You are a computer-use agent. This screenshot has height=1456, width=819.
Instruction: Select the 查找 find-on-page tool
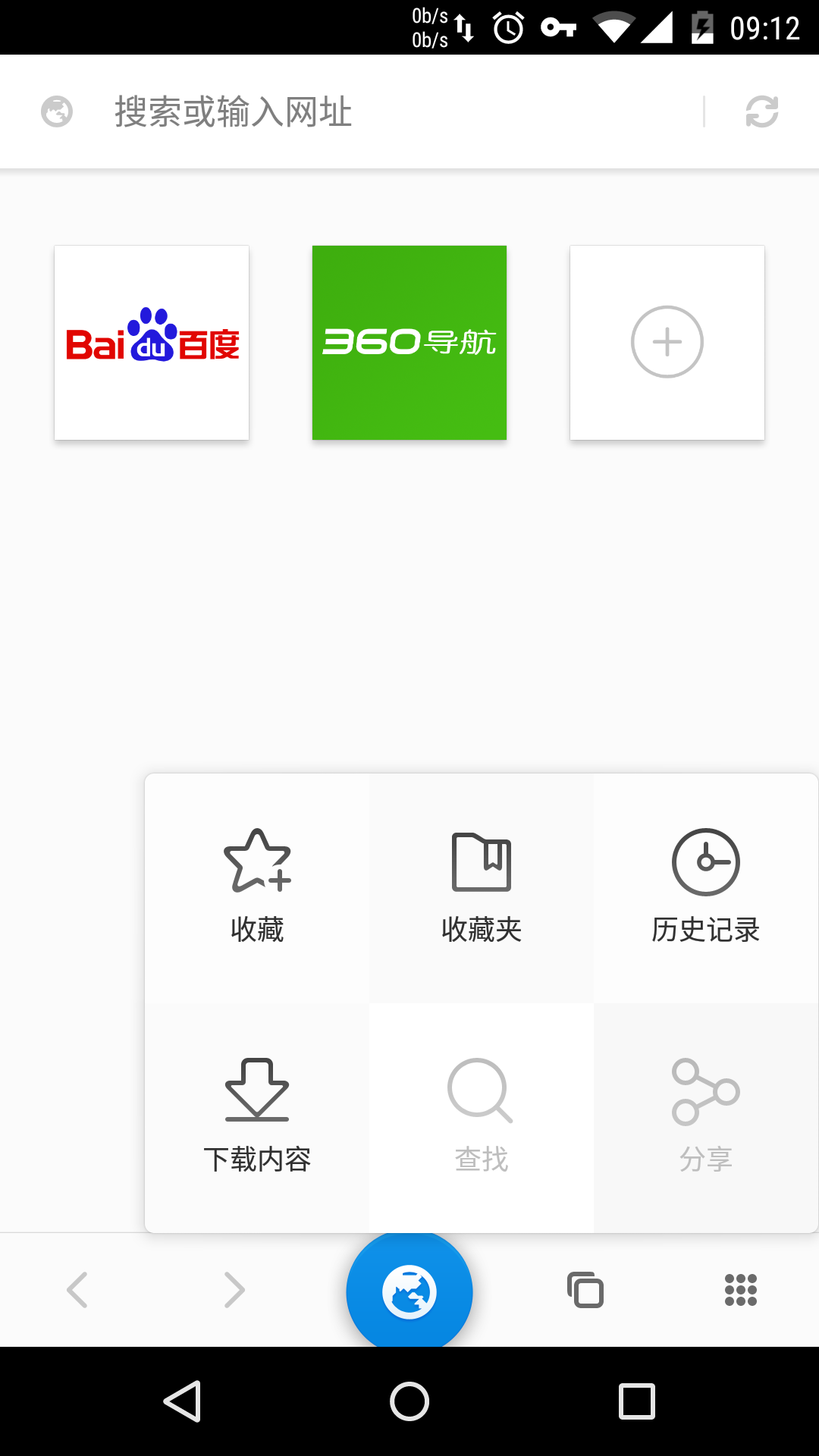[x=480, y=1113]
